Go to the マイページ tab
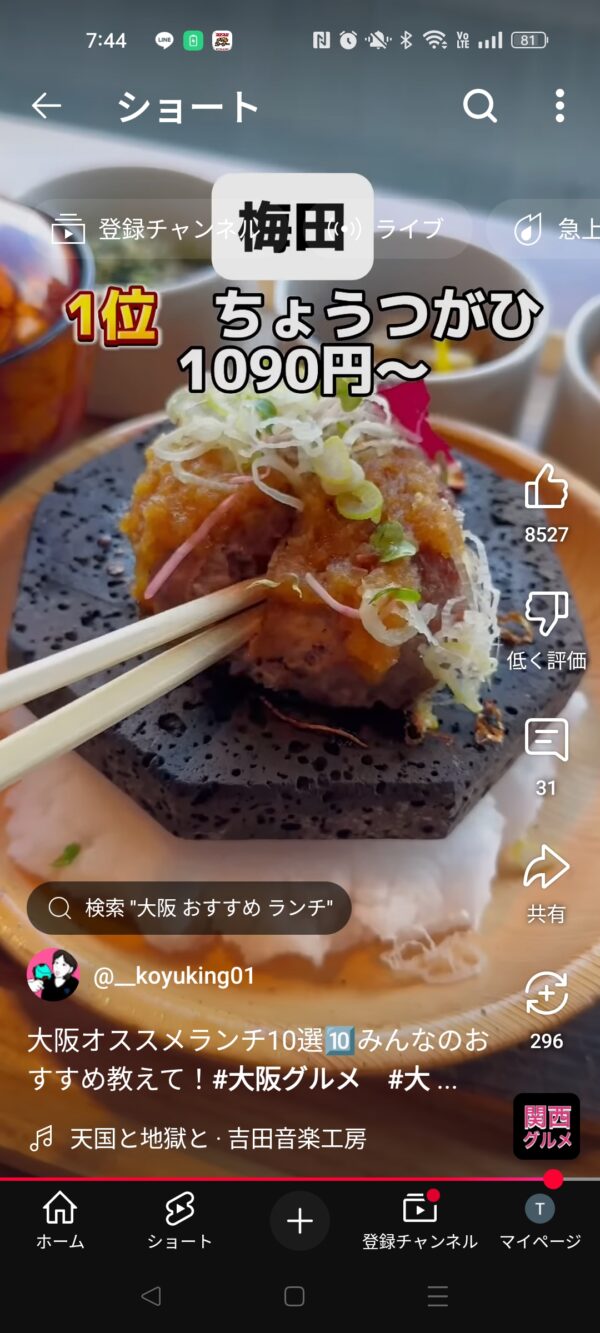 pos(540,1220)
